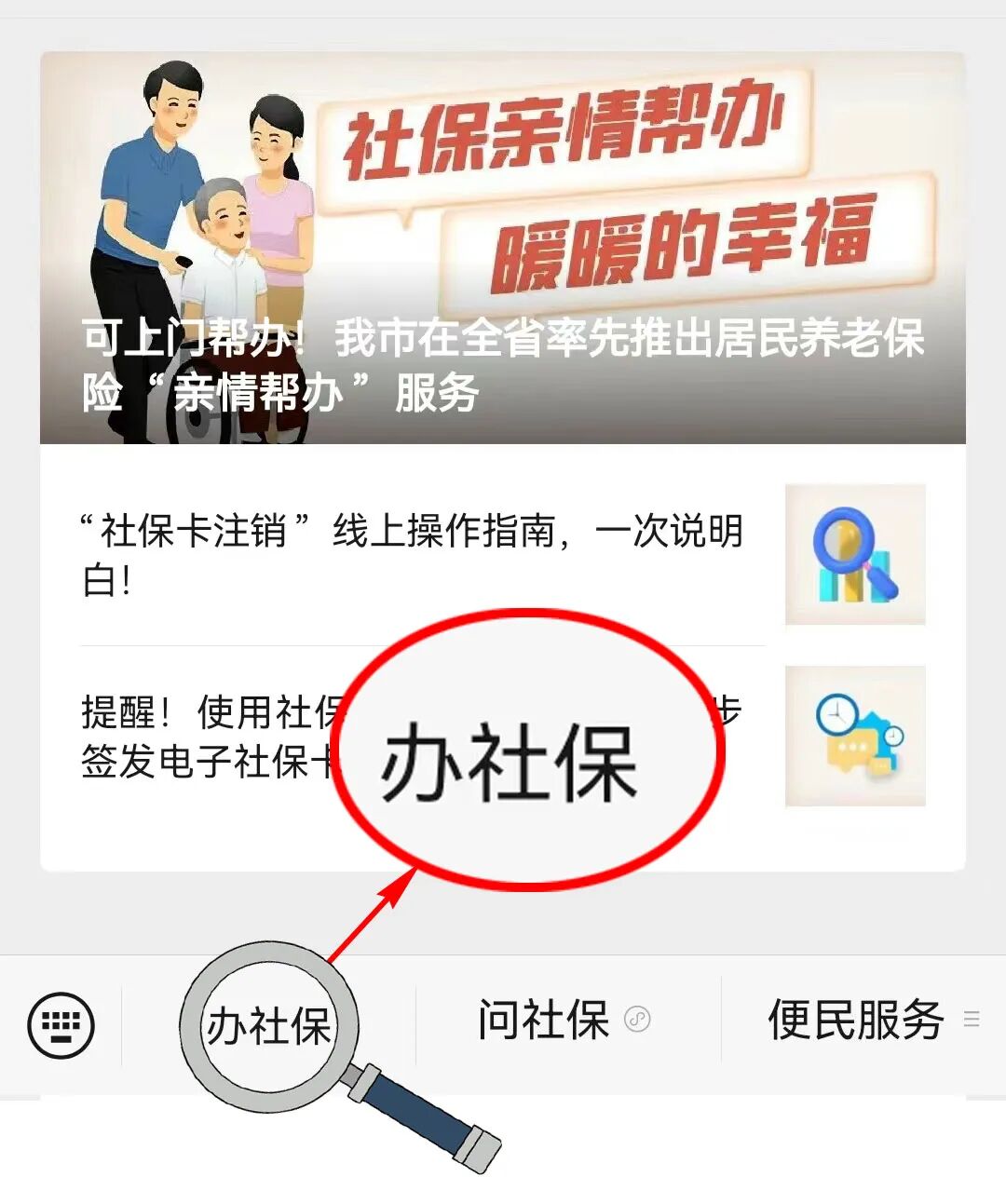Open the 办社保 menu

268,1025
